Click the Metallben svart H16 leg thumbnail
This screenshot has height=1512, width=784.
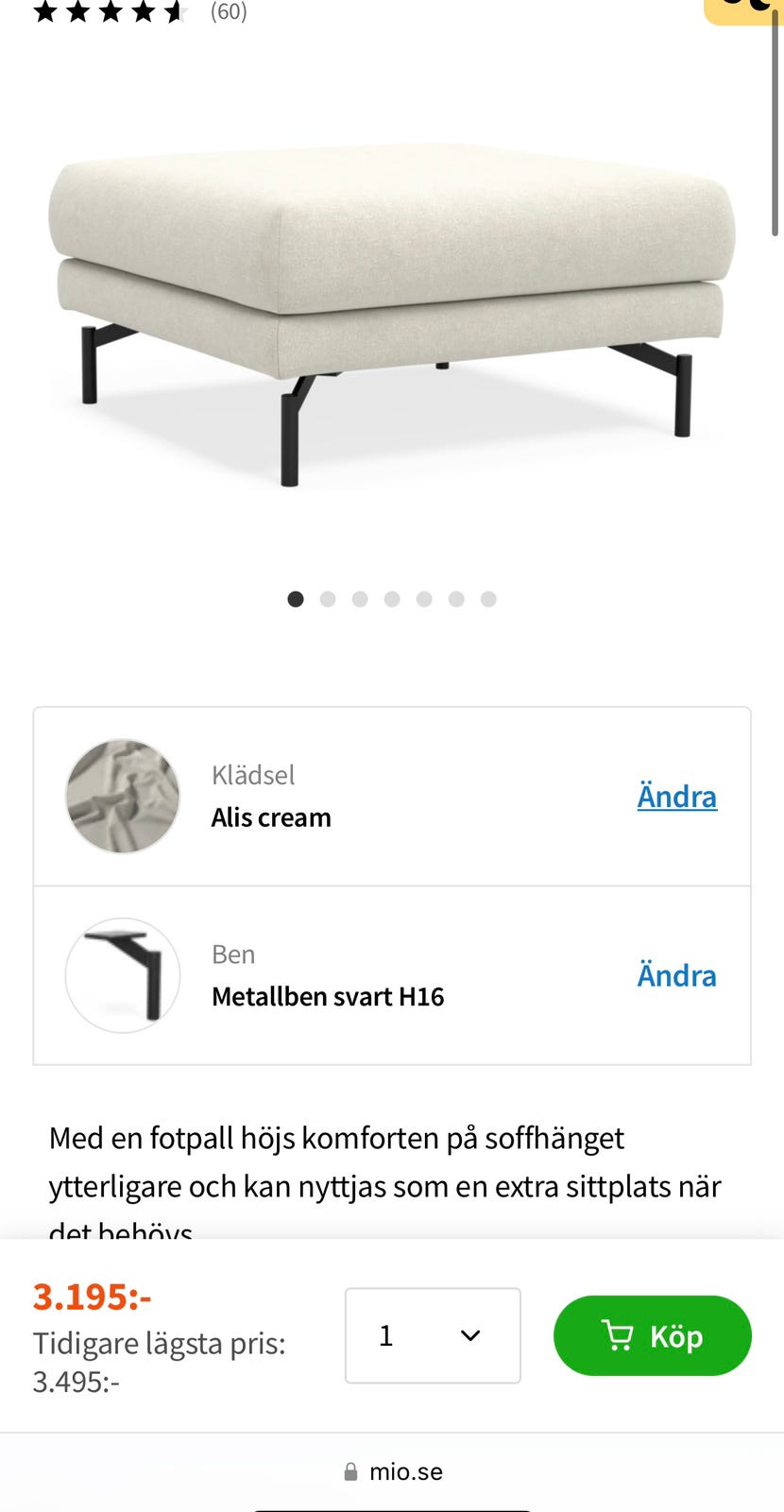tap(122, 975)
